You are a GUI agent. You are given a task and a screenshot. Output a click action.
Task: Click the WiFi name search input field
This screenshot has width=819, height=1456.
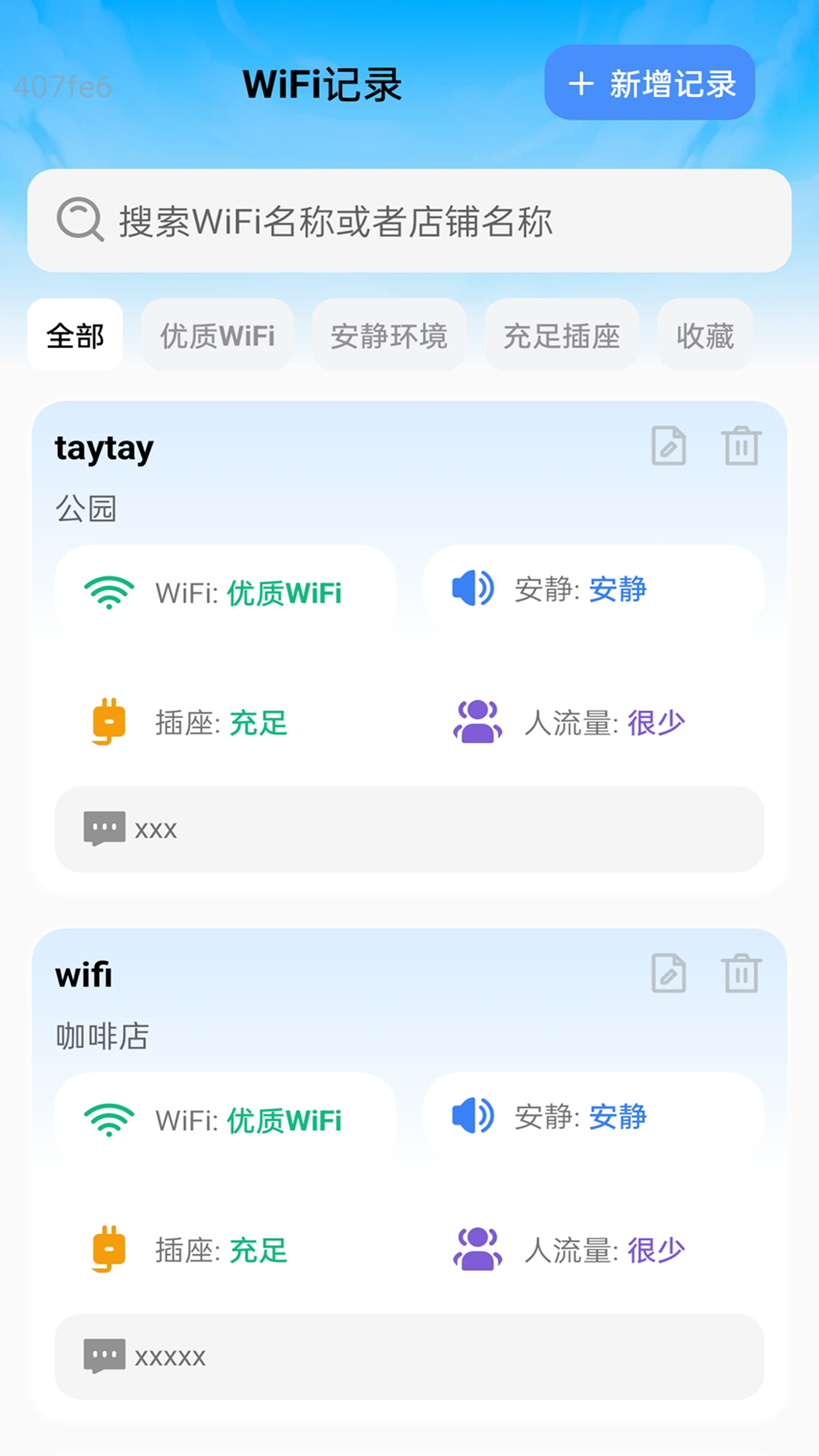(x=409, y=221)
